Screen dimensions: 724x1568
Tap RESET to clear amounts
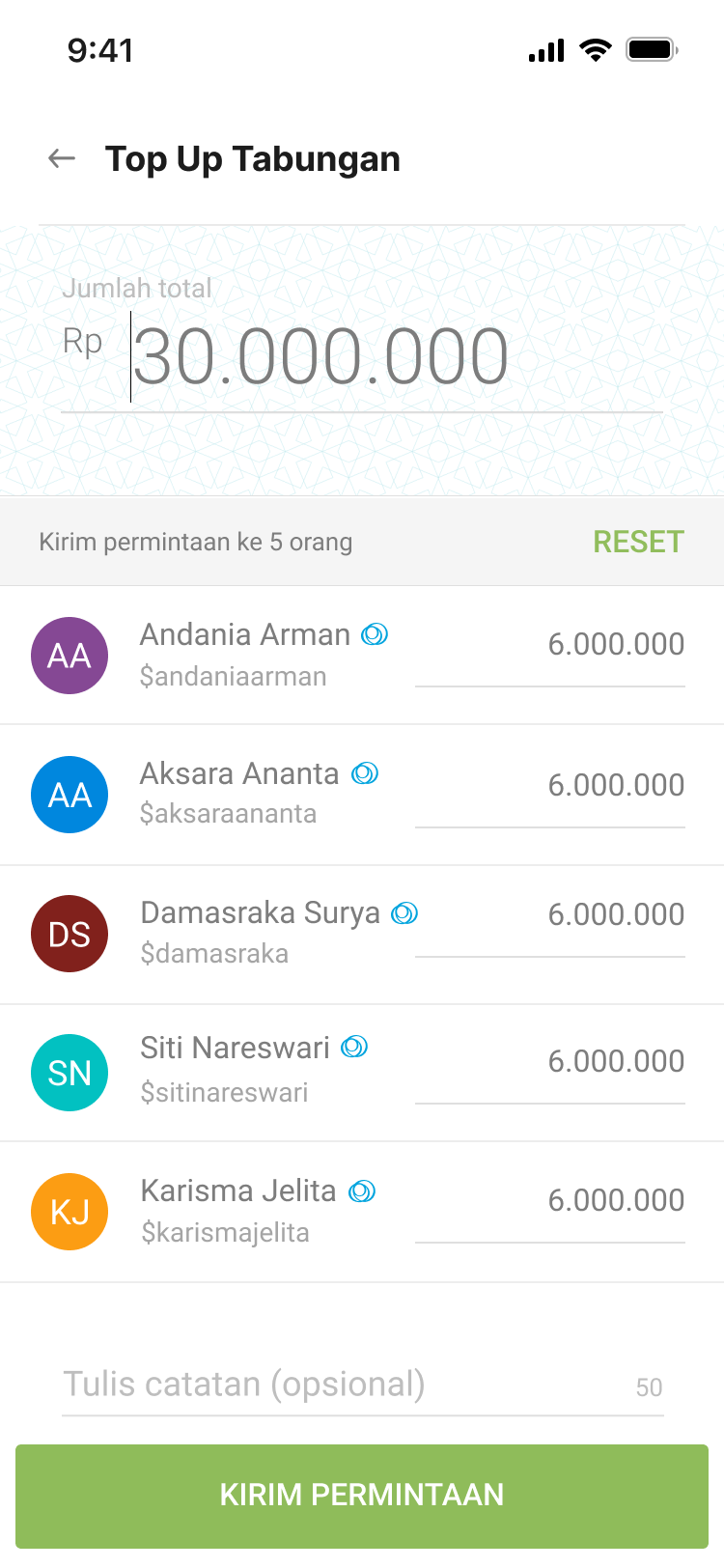coord(638,542)
